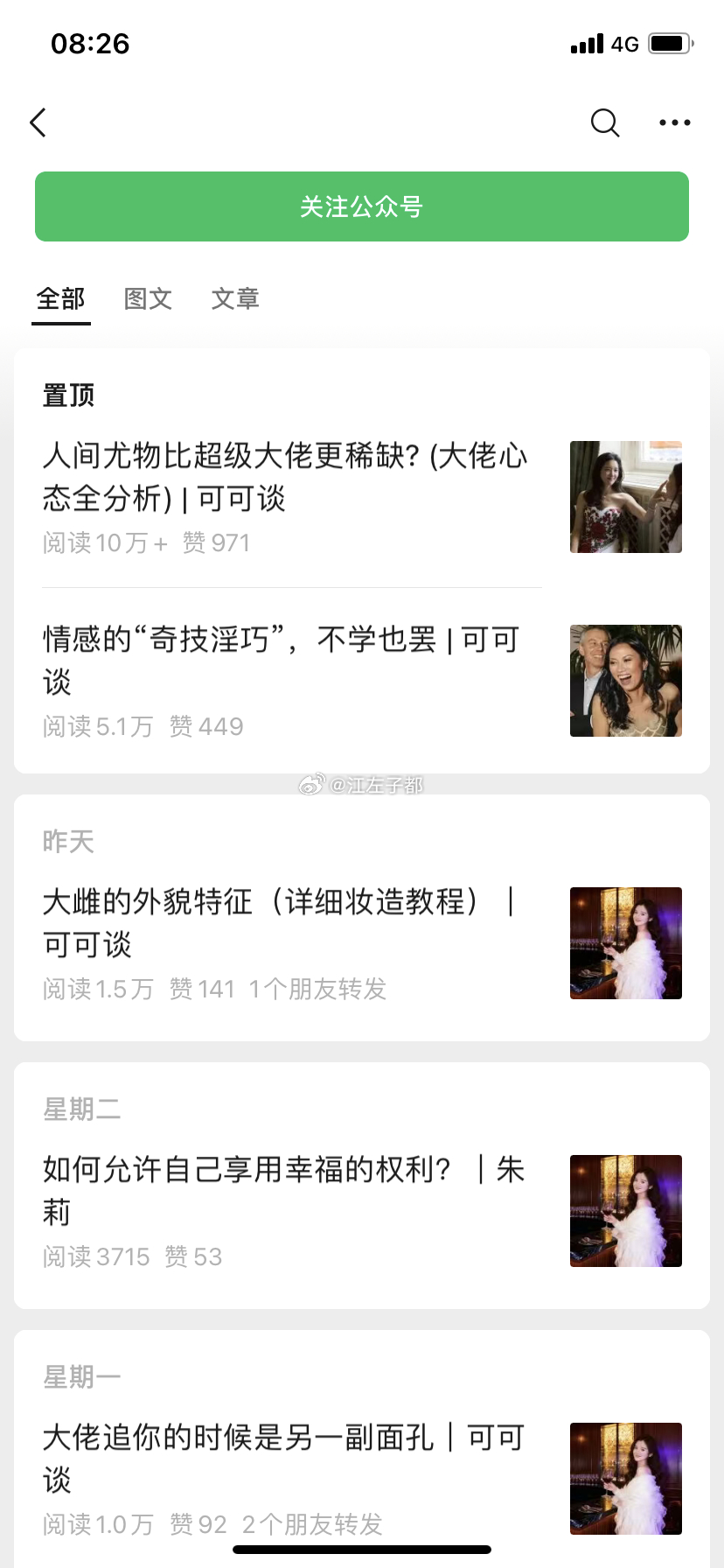Open the more options ellipsis icon

(x=674, y=122)
